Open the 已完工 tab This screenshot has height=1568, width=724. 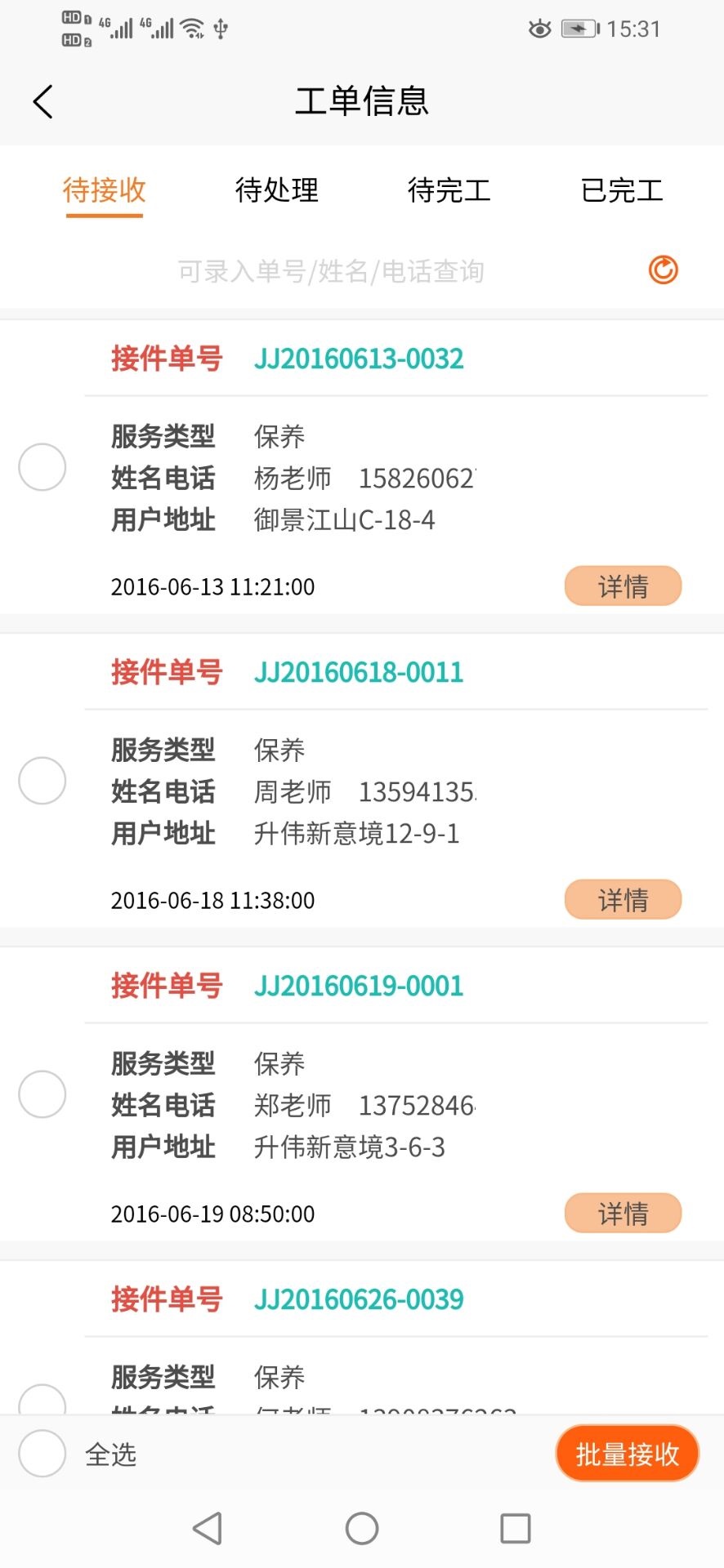point(621,190)
